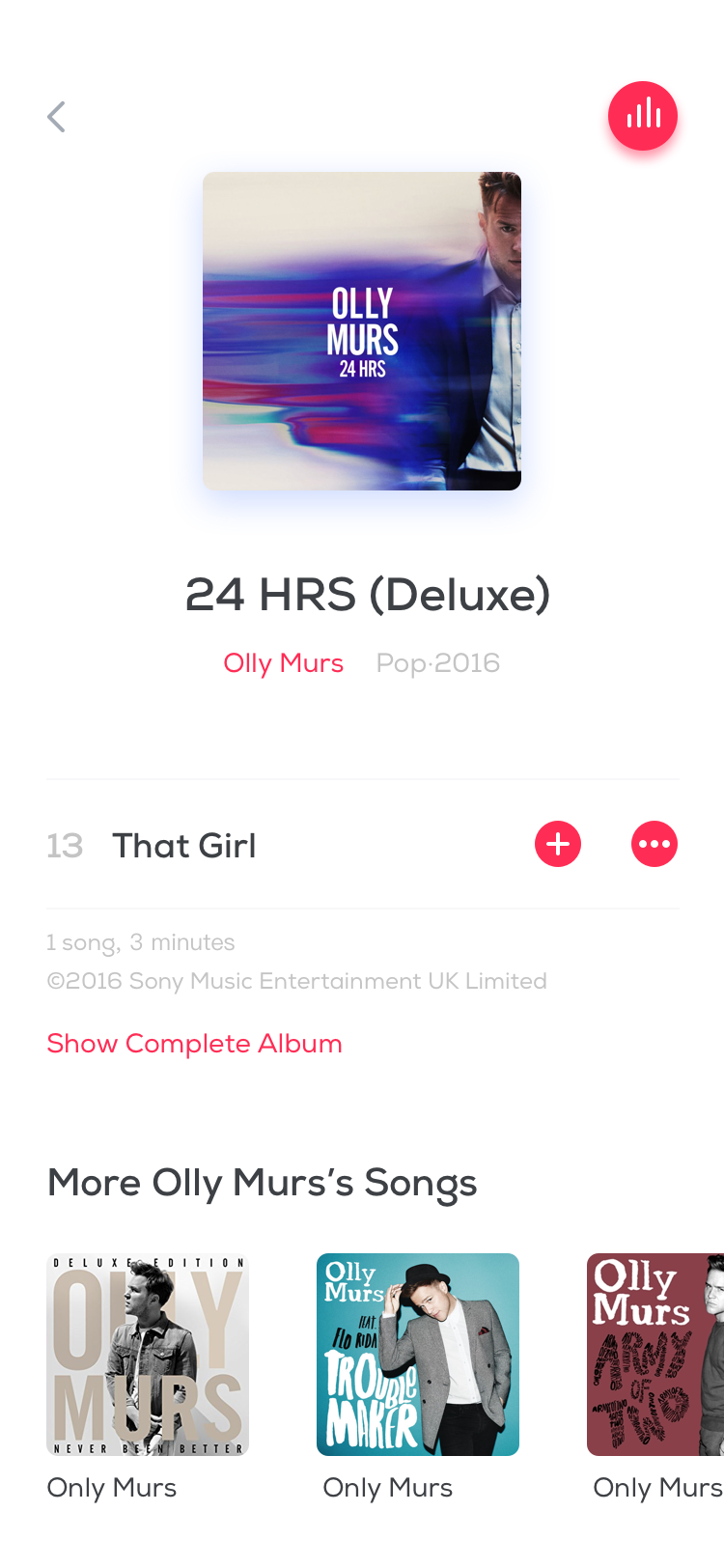
Task: Open the Army of Two album tile
Action: pyautogui.click(x=655, y=1355)
